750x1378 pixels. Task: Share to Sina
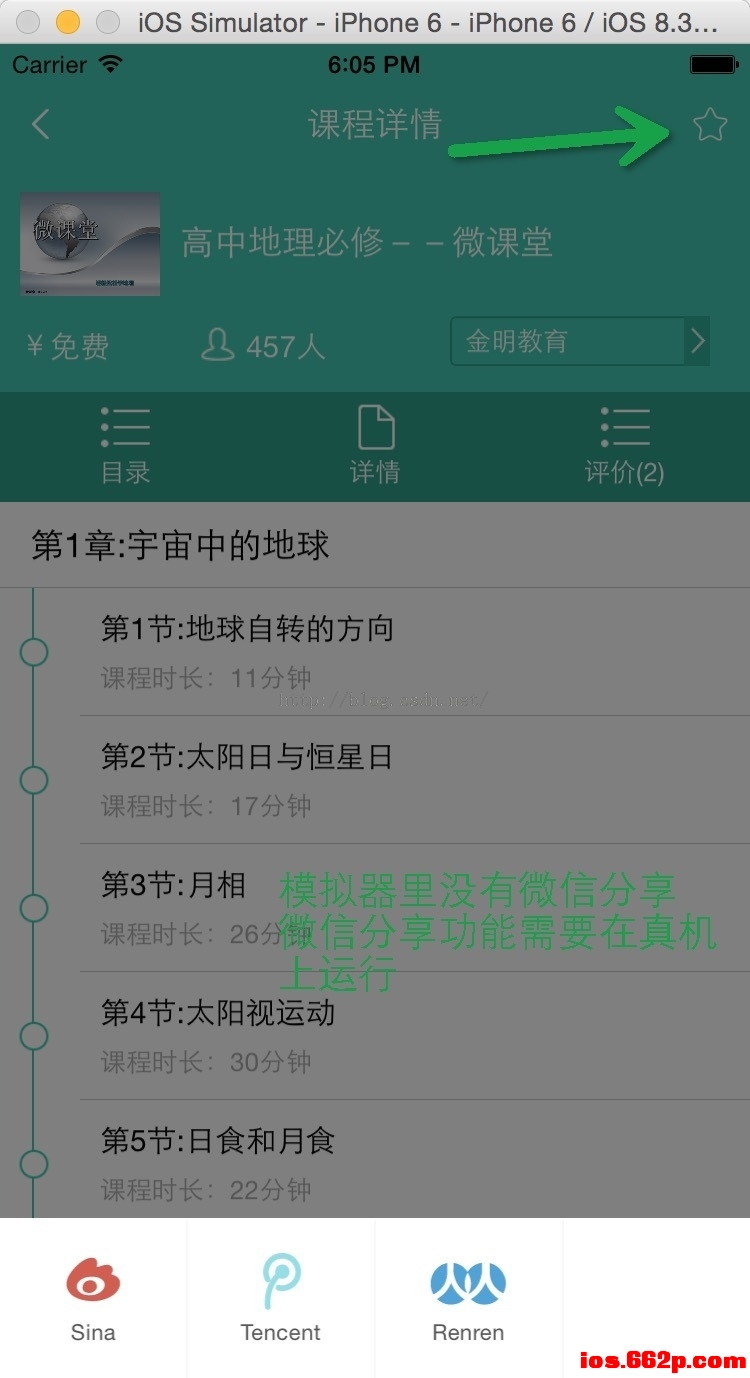(93, 1298)
